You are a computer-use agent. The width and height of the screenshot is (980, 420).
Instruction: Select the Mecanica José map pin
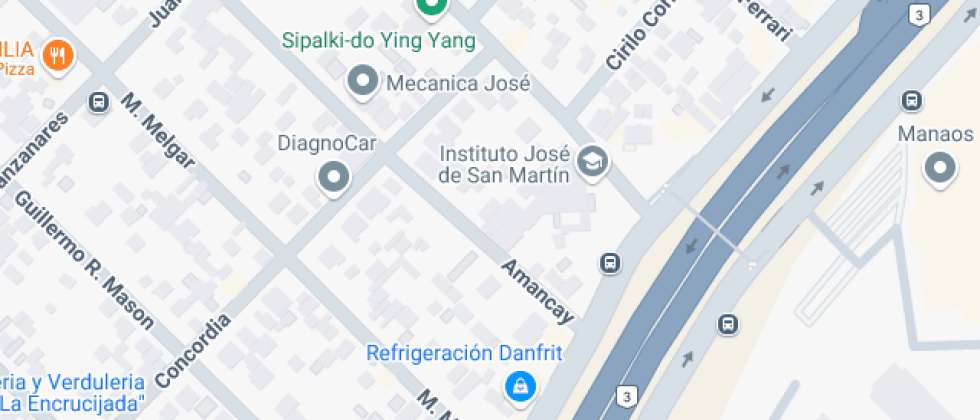pos(362,82)
